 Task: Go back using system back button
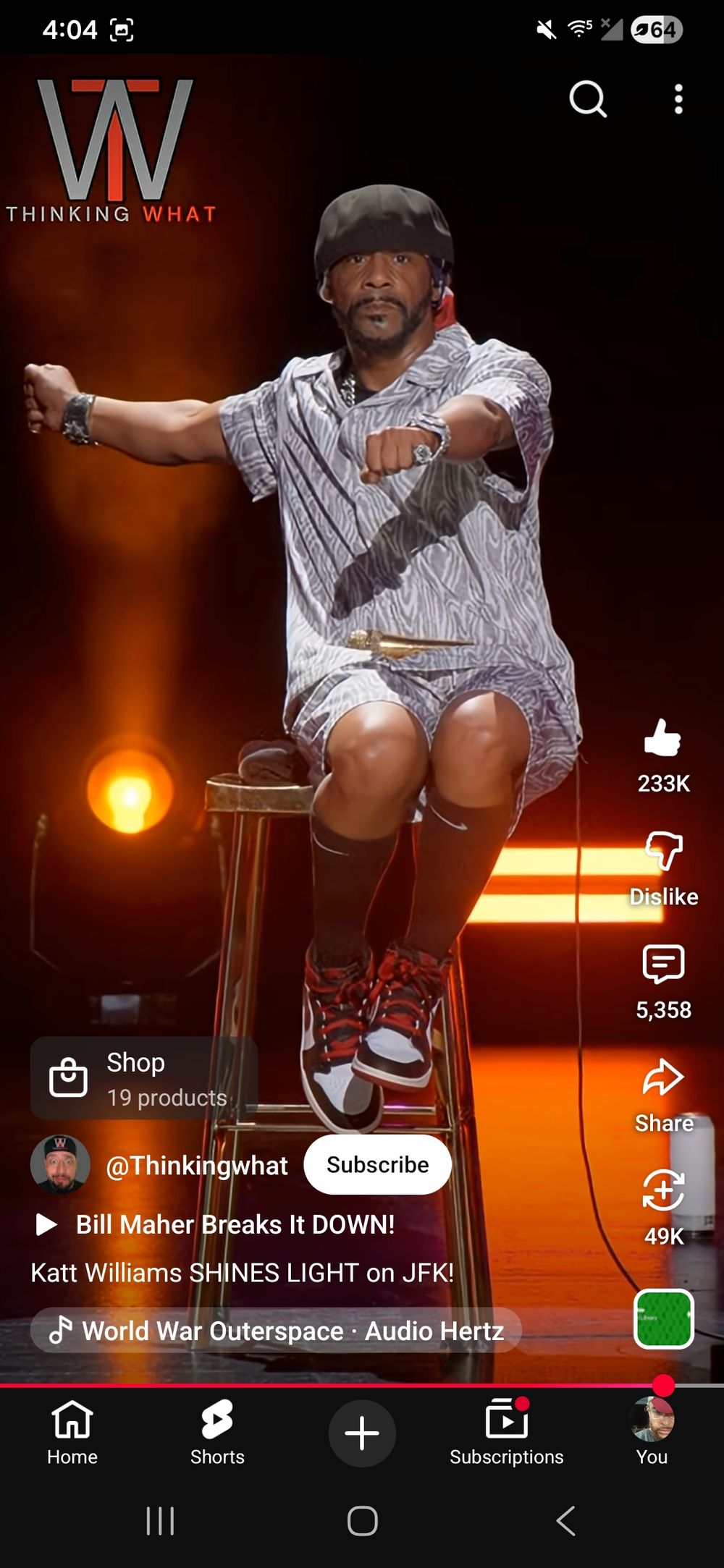[565, 1520]
